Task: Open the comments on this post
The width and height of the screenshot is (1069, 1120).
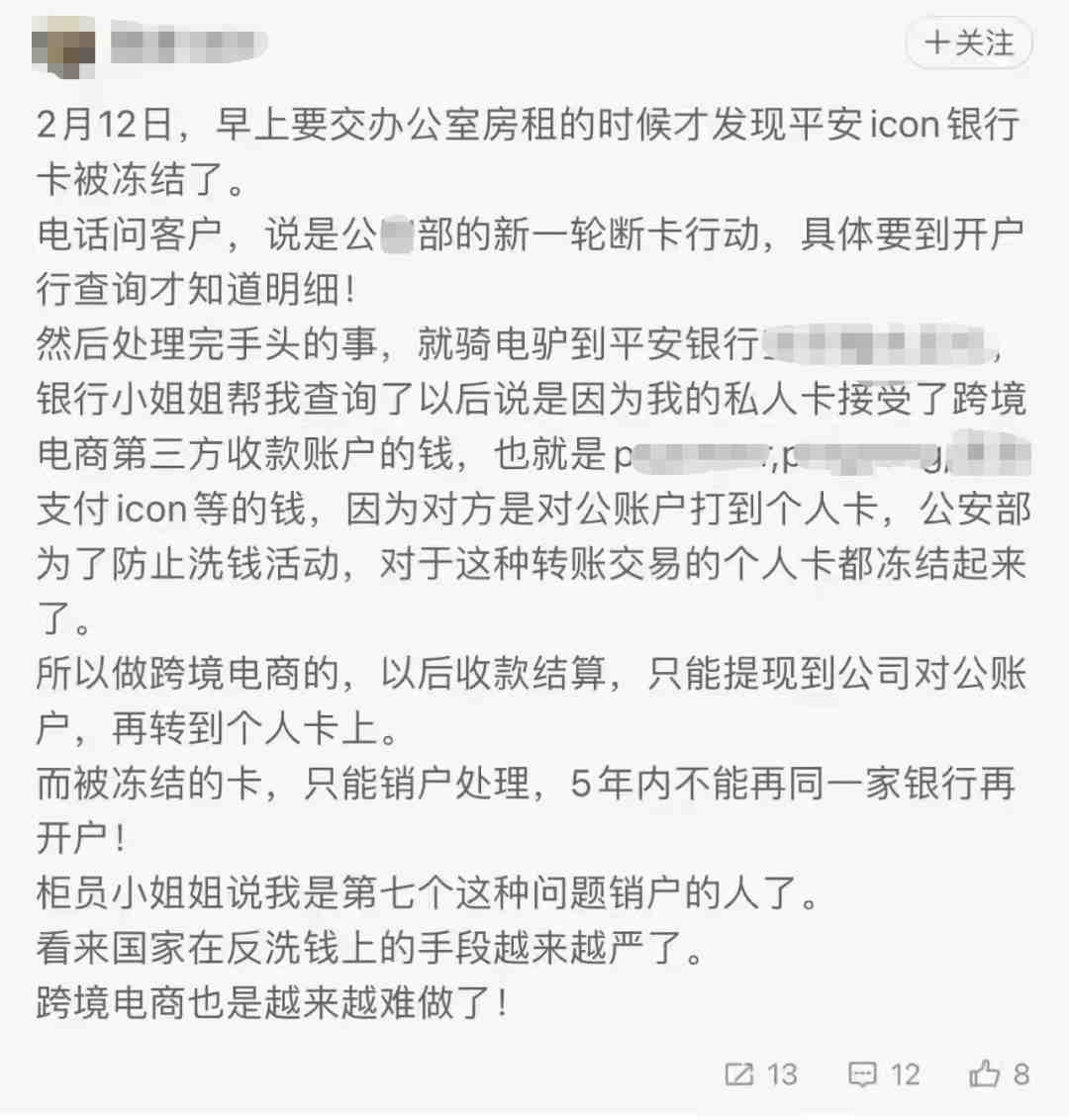Action: 883,1073
